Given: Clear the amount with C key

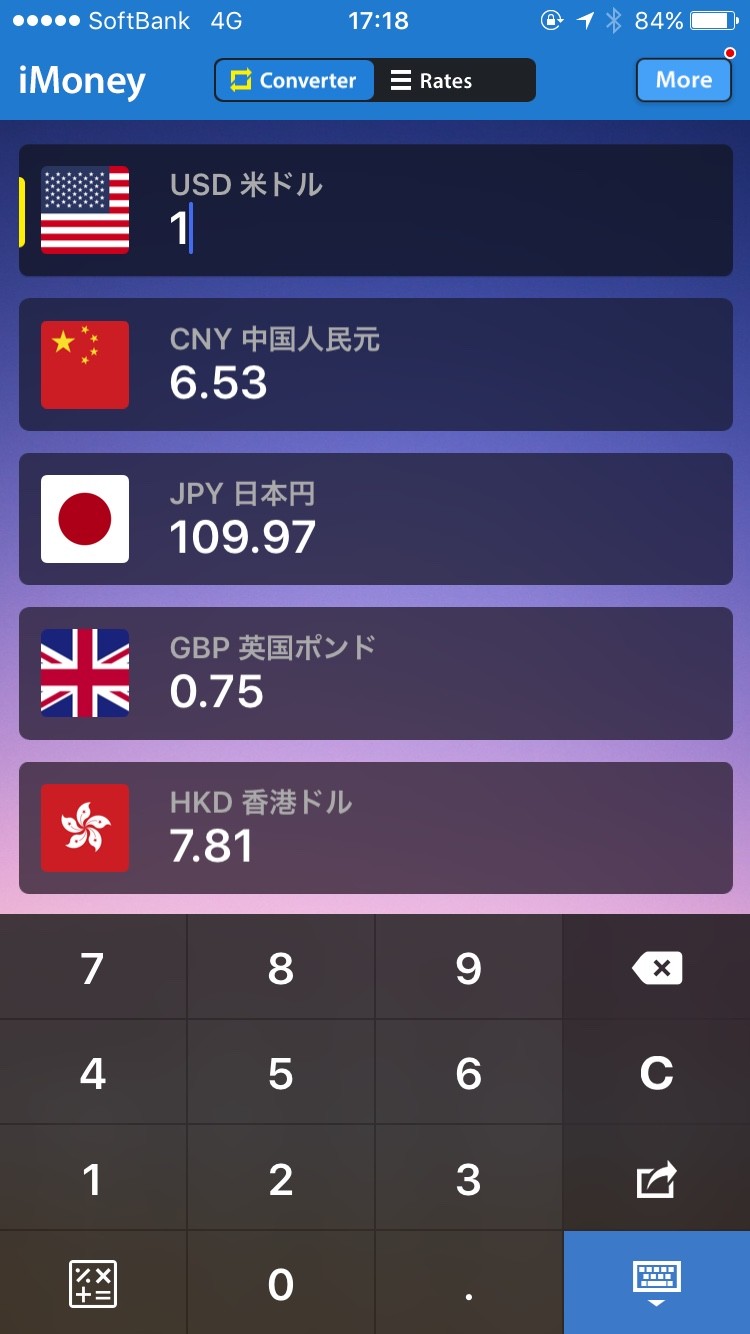Looking at the screenshot, I should pyautogui.click(x=656, y=1073).
